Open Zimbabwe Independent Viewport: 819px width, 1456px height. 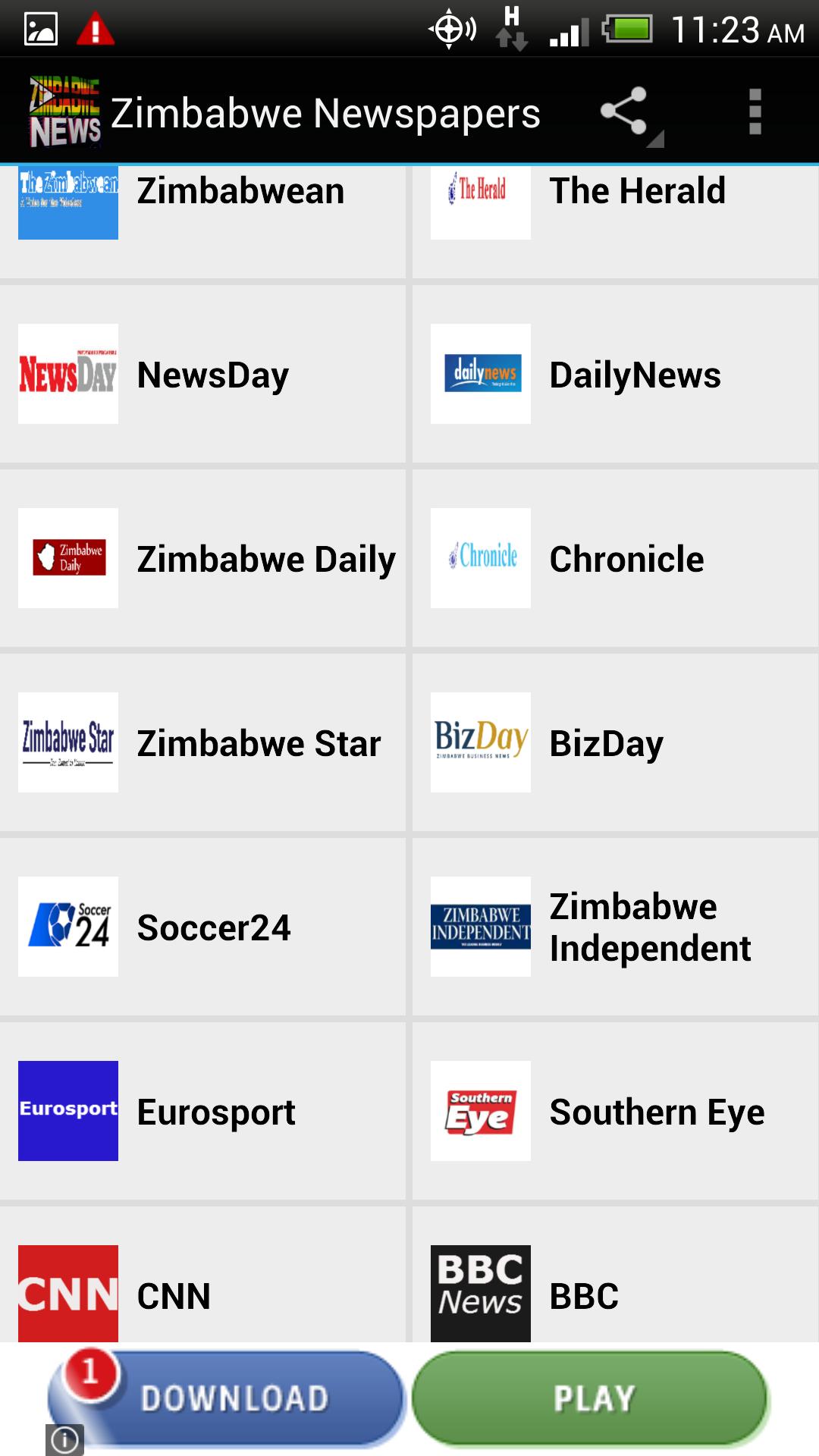coord(615,927)
